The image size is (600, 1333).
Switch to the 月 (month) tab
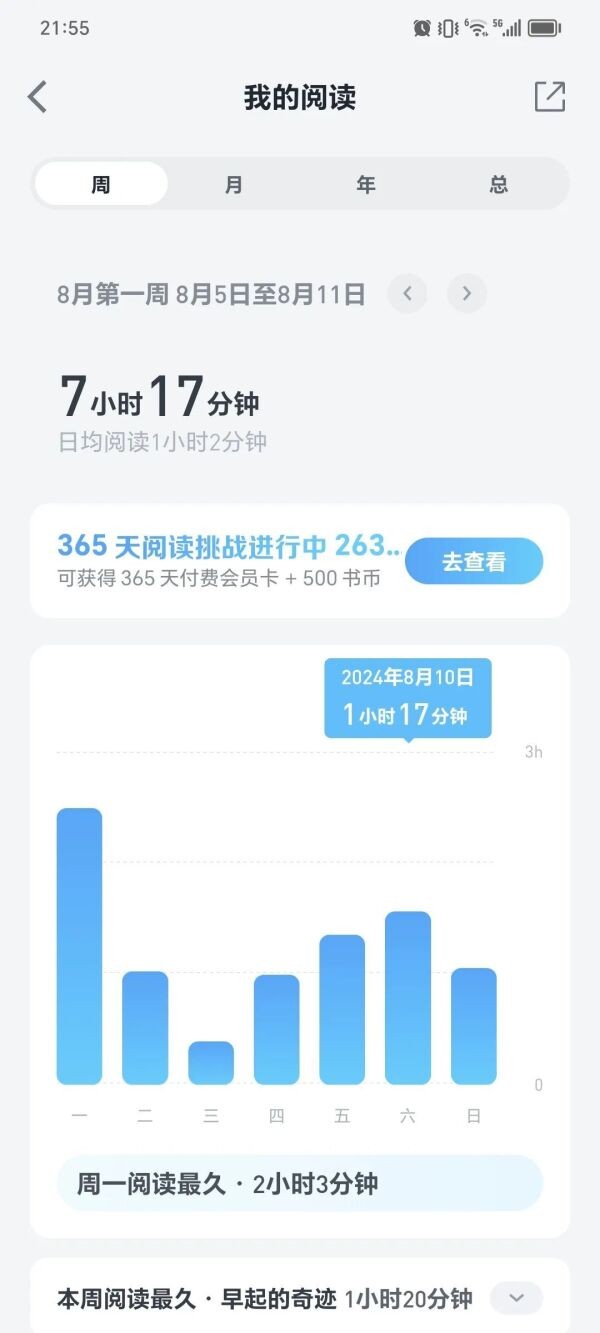click(x=233, y=184)
